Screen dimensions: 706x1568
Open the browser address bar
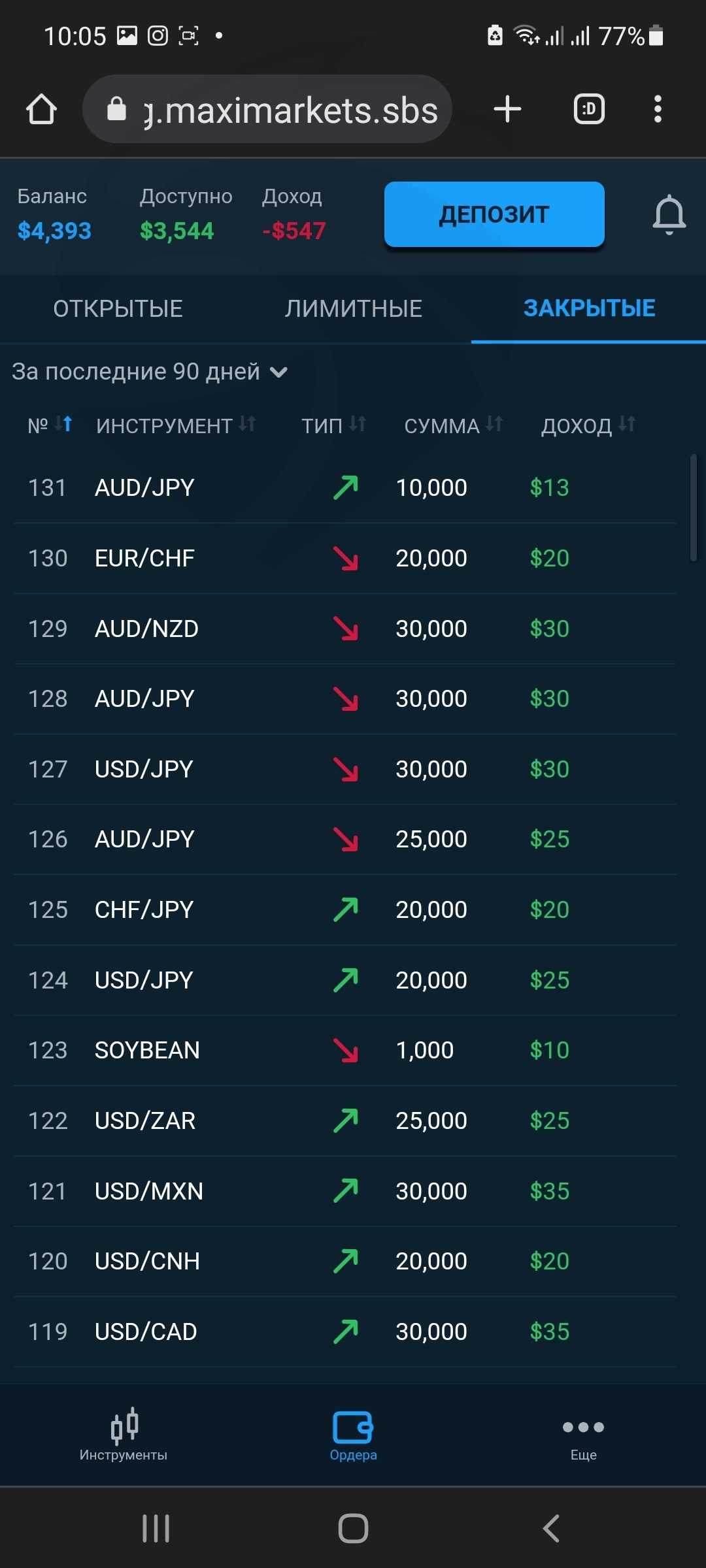(267, 109)
